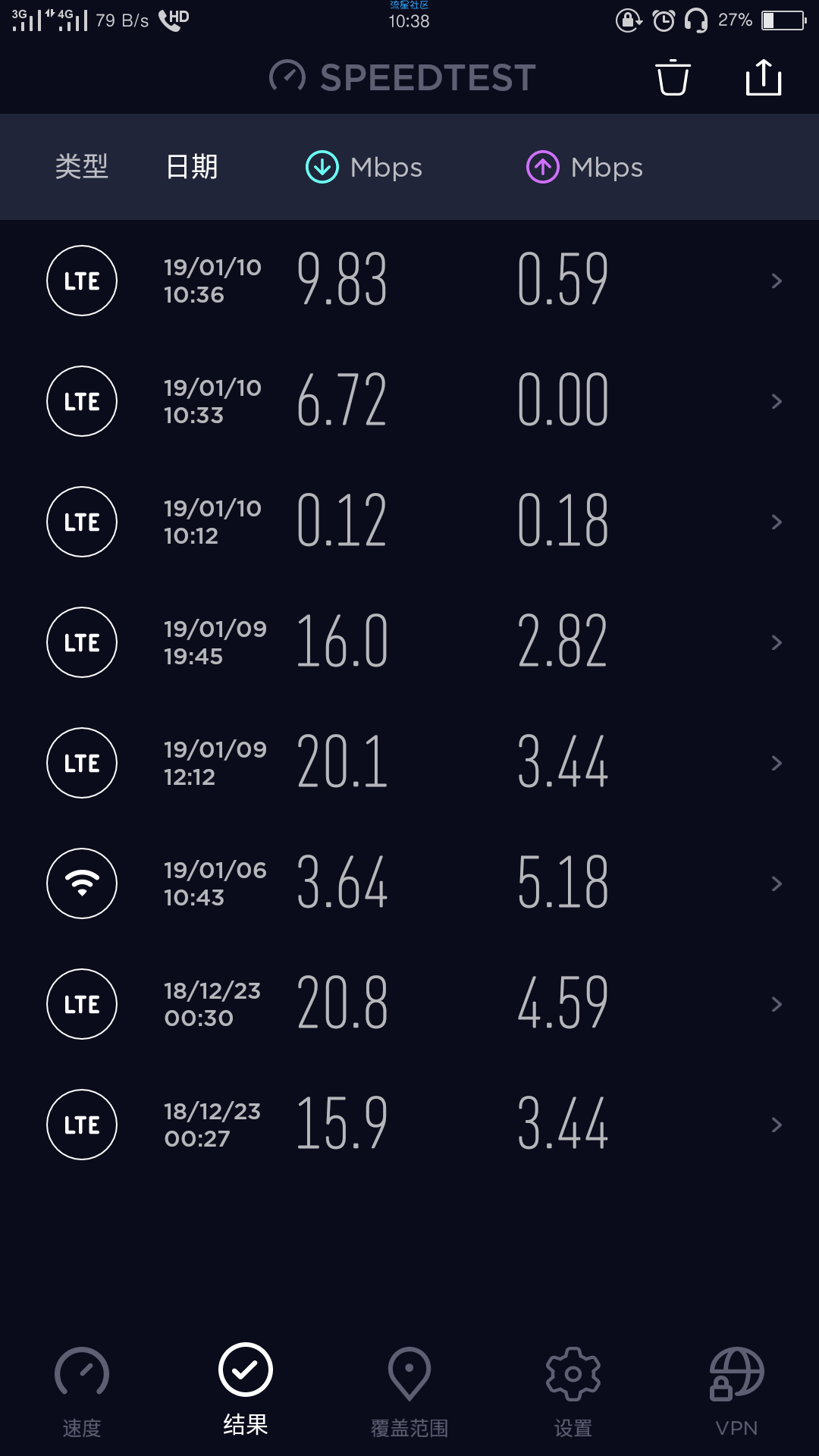Sort by upload Mbps column
Viewport: 819px width, 1456px height.
pos(585,167)
